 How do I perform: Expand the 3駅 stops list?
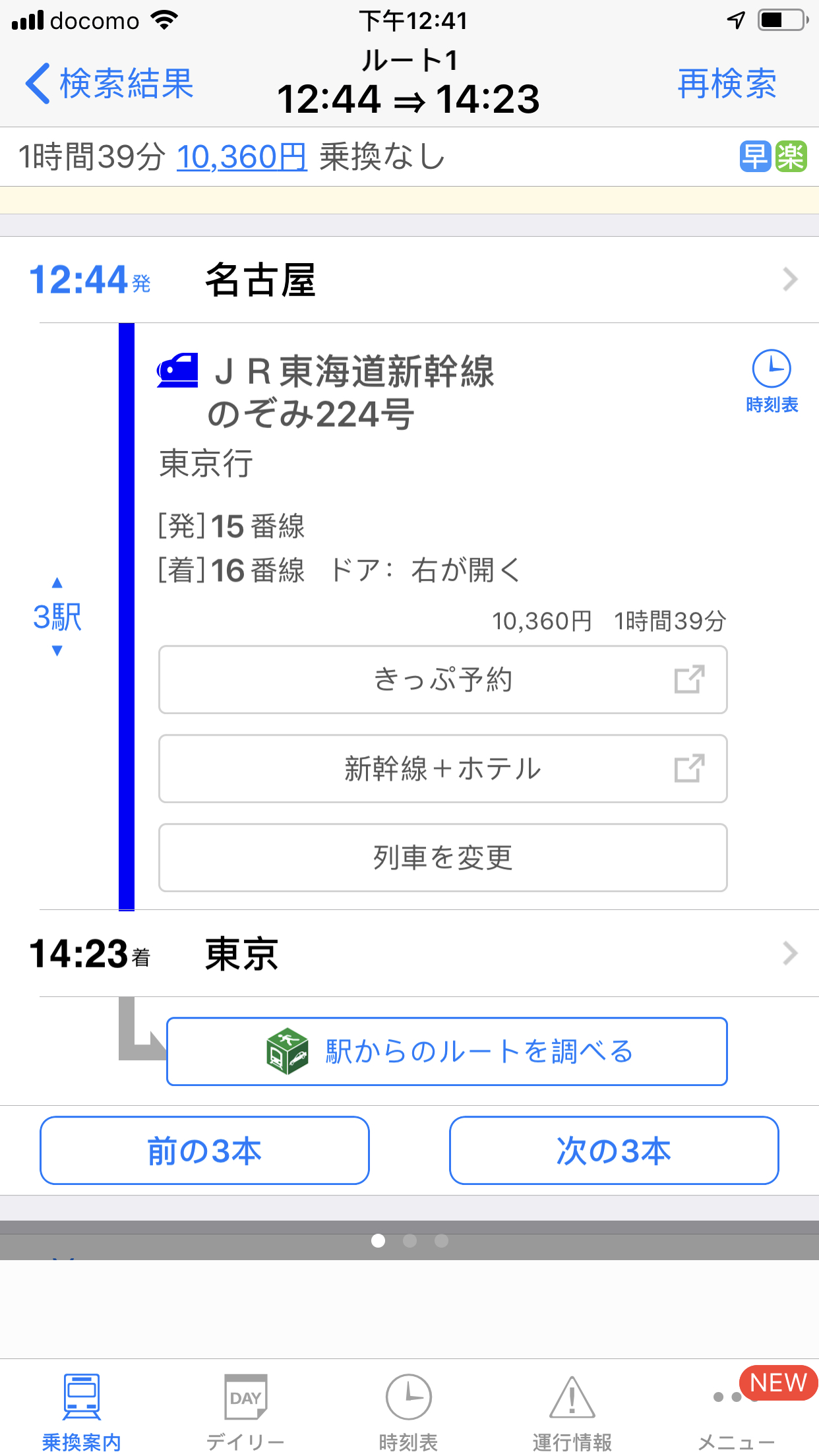coord(57,617)
